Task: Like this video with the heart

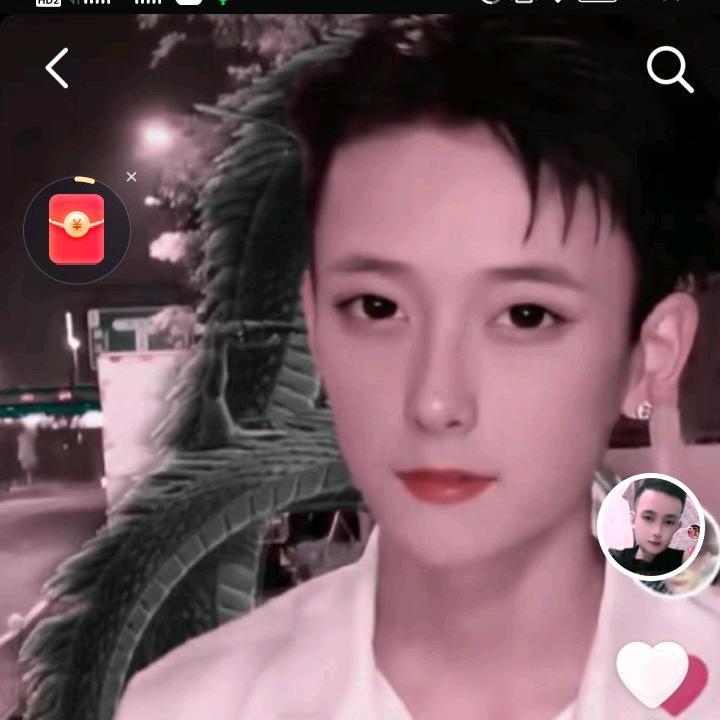Action: click(x=655, y=674)
